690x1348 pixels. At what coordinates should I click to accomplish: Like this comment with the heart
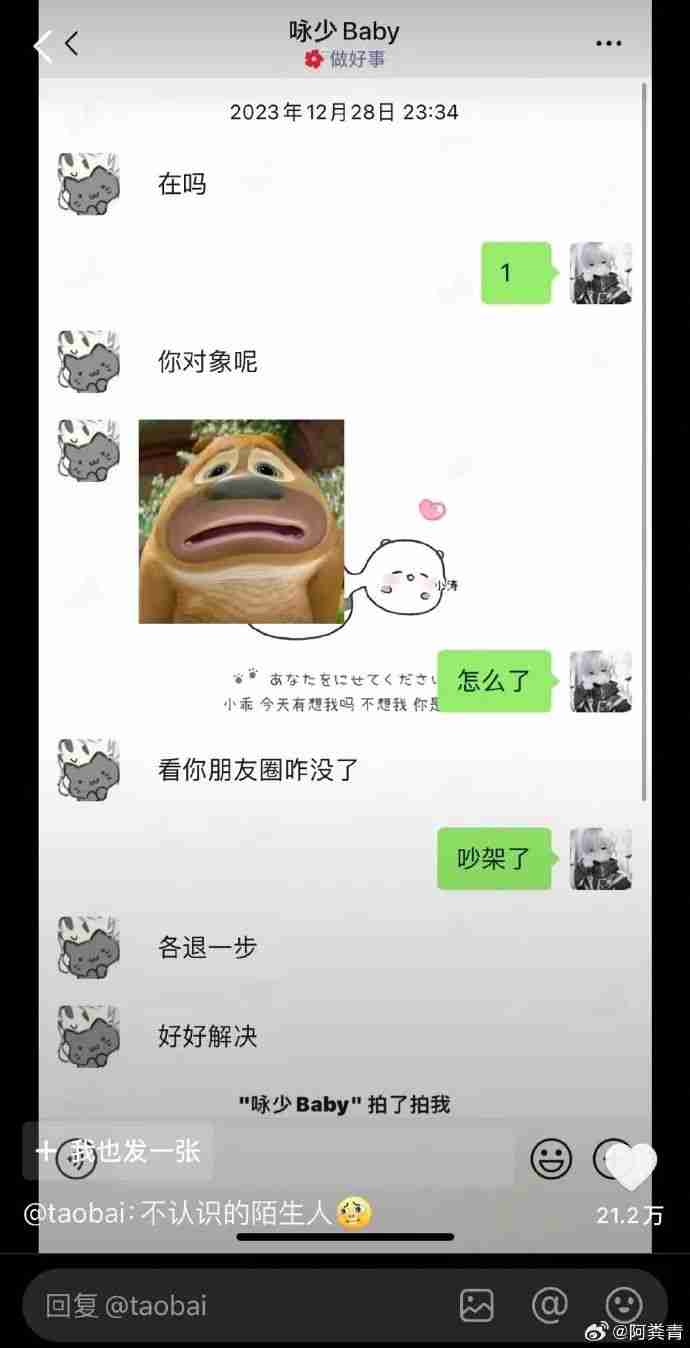point(632,1166)
